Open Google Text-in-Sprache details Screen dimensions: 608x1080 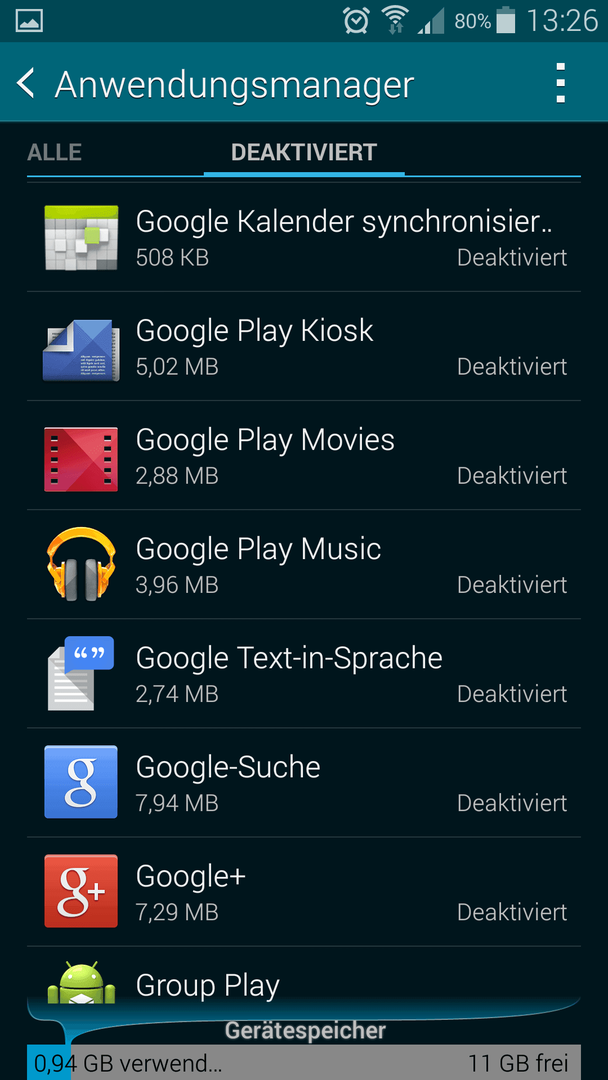pyautogui.click(x=304, y=674)
